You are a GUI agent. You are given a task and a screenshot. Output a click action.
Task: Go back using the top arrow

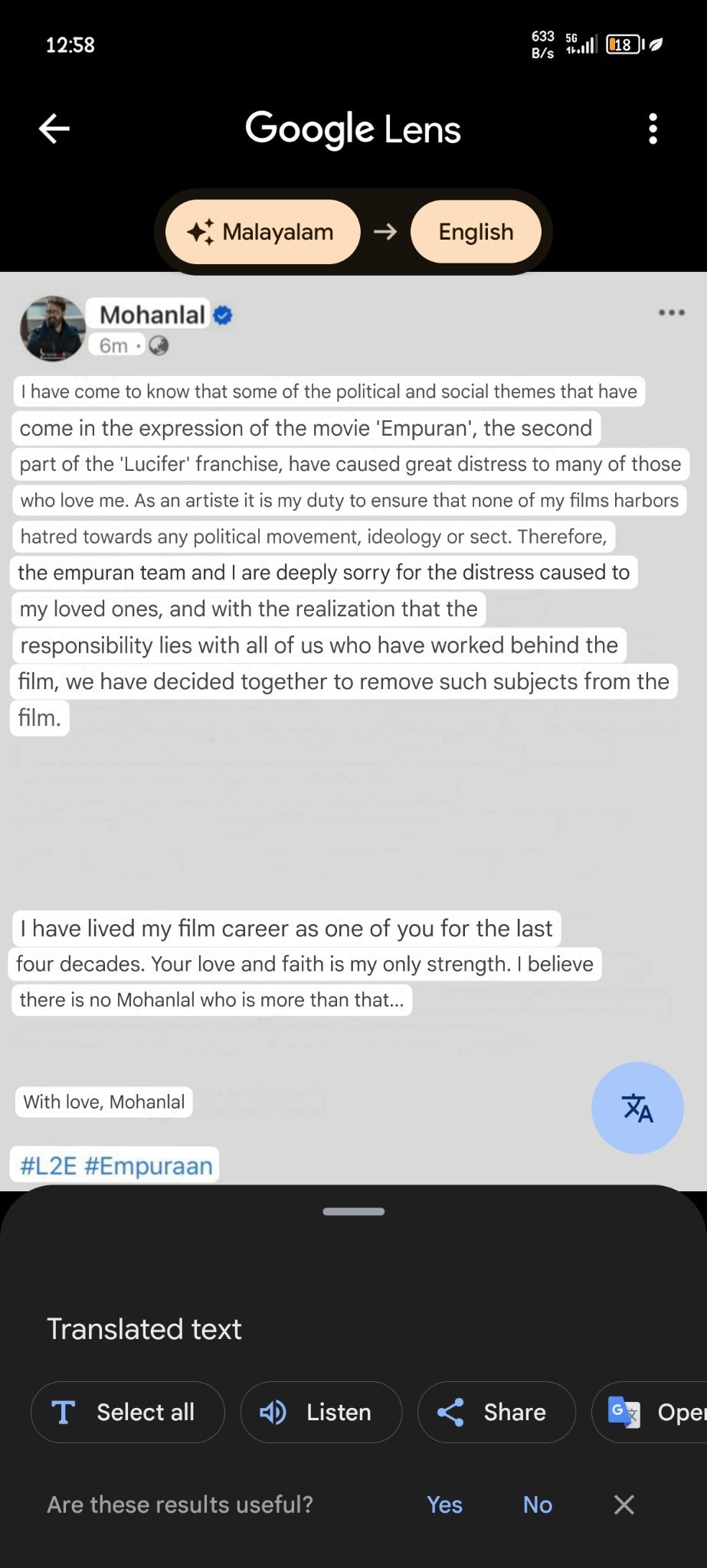pyautogui.click(x=54, y=129)
